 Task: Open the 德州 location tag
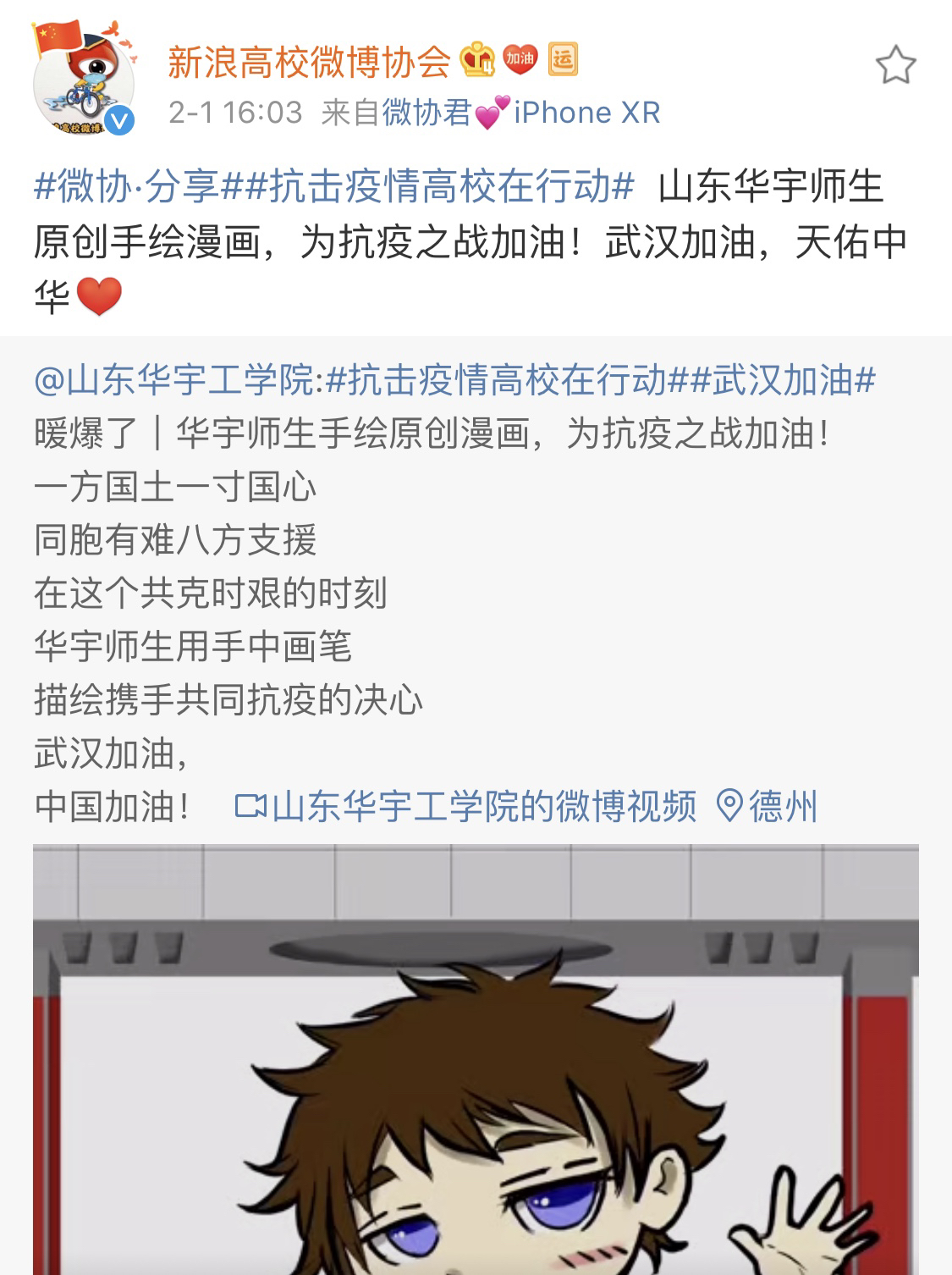(x=768, y=806)
